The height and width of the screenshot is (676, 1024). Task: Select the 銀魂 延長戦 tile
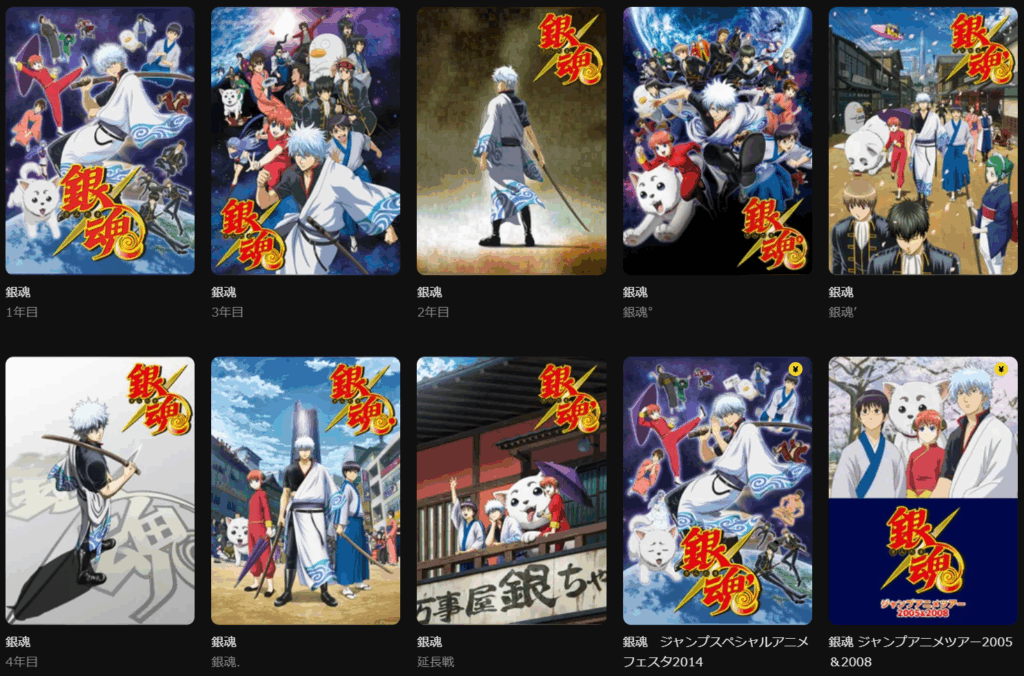click(x=511, y=490)
